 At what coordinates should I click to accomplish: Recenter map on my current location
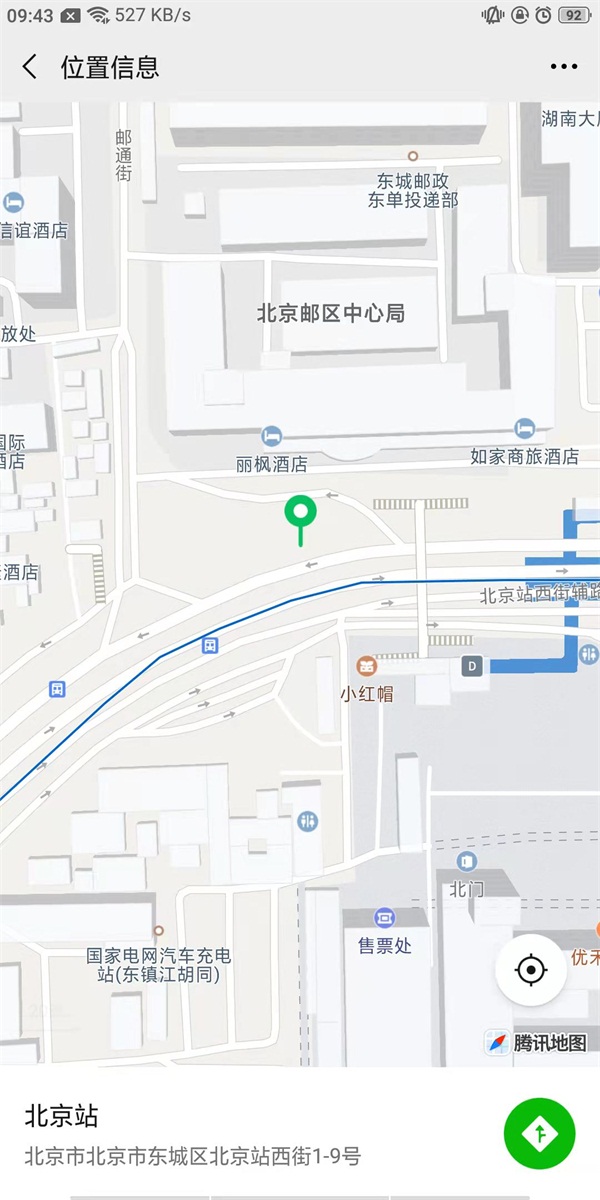(531, 970)
